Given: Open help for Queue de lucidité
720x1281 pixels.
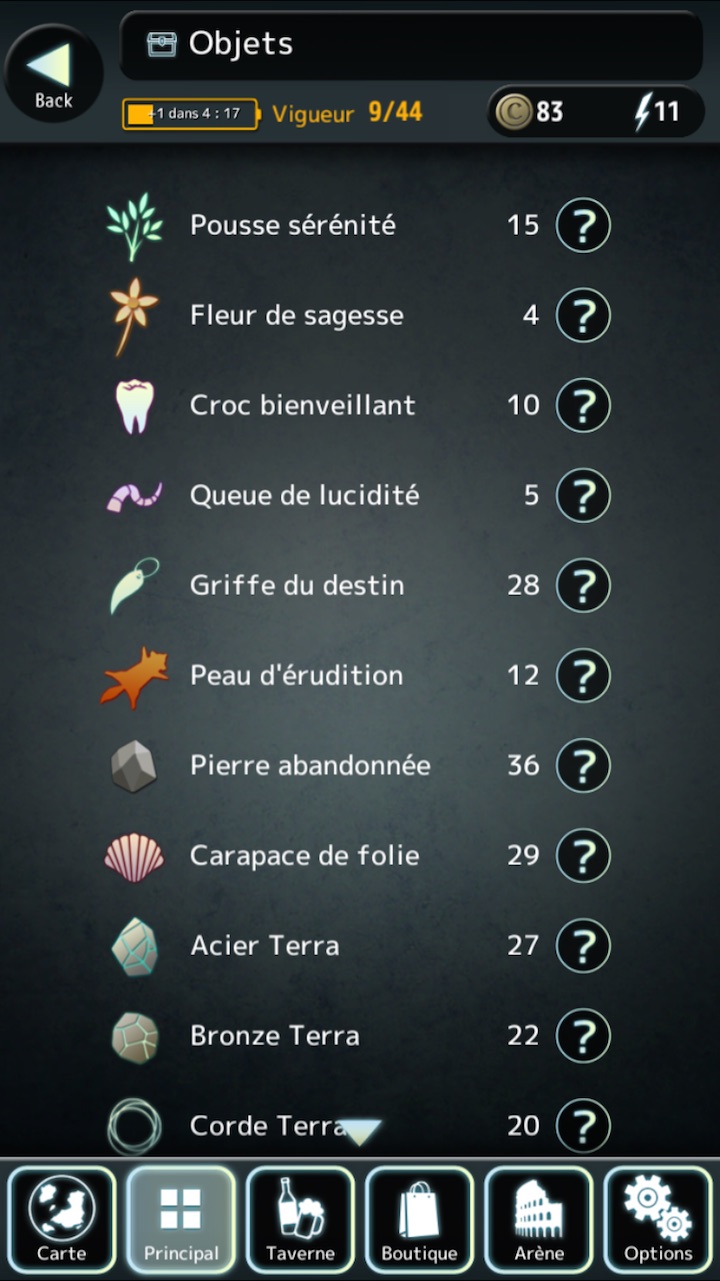Looking at the screenshot, I should (x=583, y=495).
